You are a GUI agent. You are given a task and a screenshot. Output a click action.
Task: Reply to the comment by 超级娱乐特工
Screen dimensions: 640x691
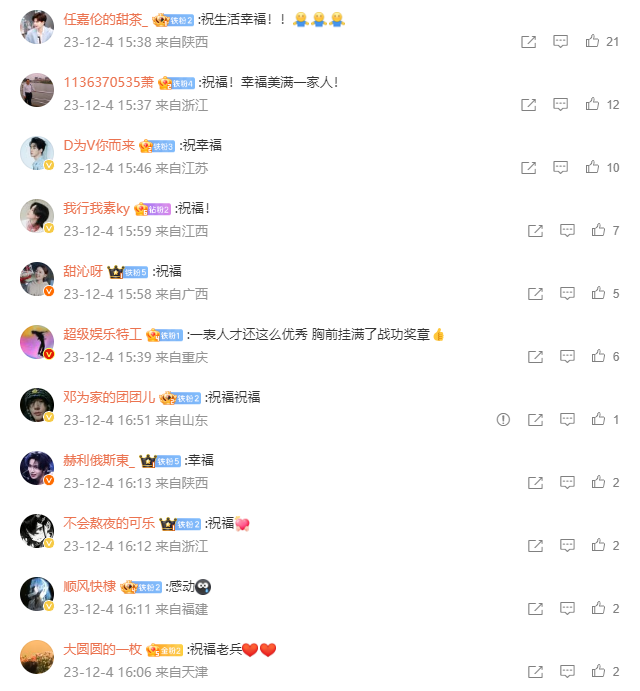[x=567, y=356]
